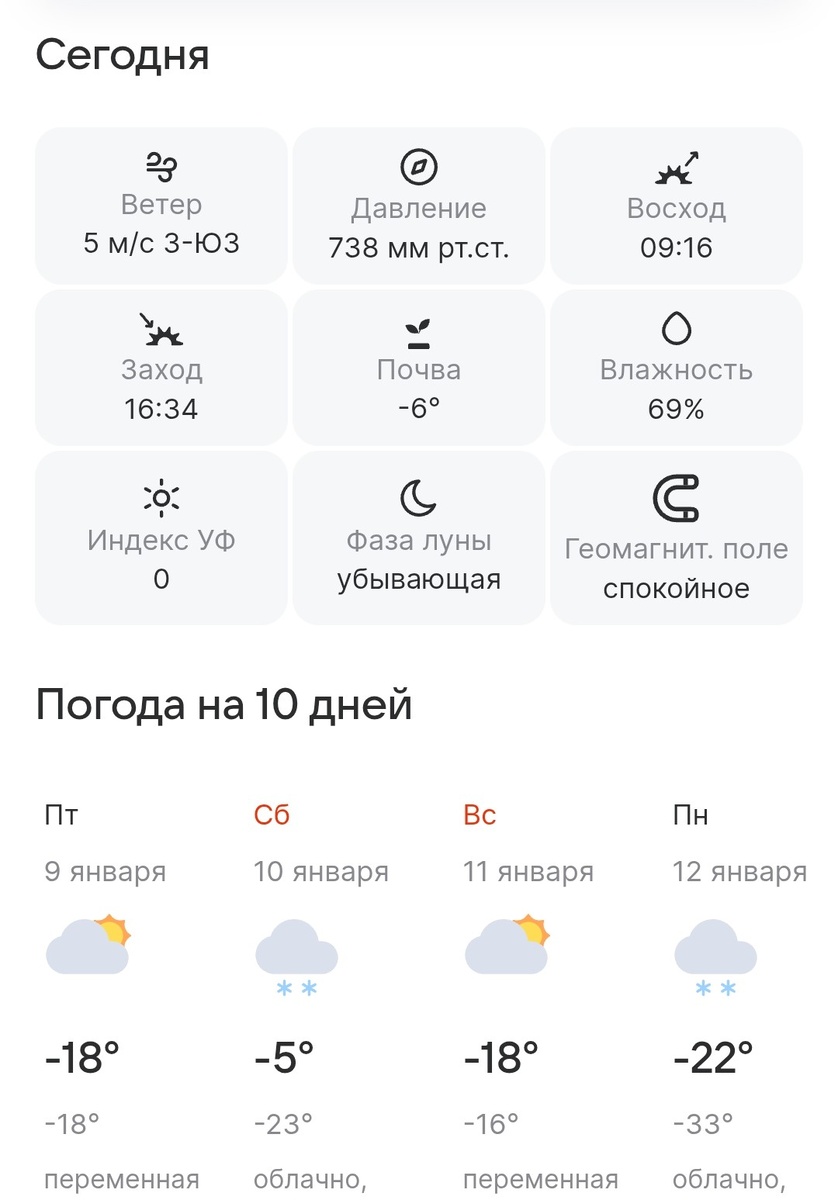Click the sun icon on Индекс Уф card

click(160, 497)
